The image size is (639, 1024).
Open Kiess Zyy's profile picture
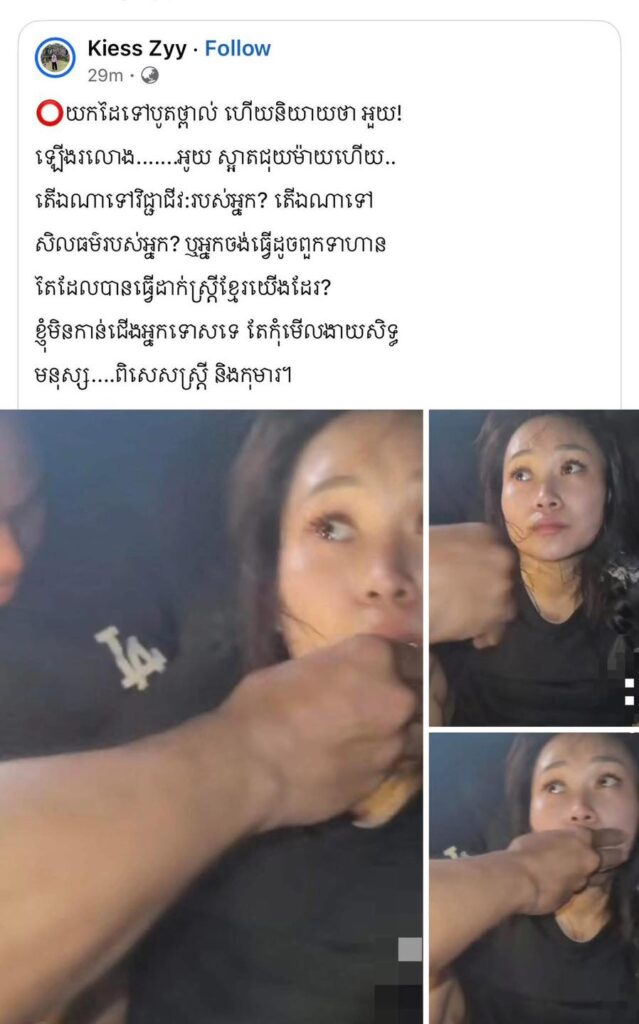coord(55,58)
